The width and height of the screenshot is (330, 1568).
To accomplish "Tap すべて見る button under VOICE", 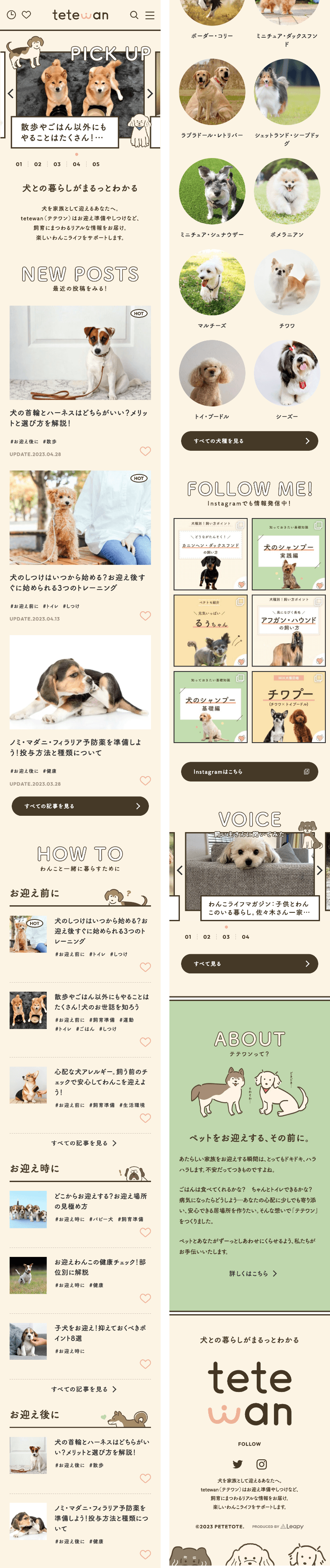I will click(x=249, y=963).
